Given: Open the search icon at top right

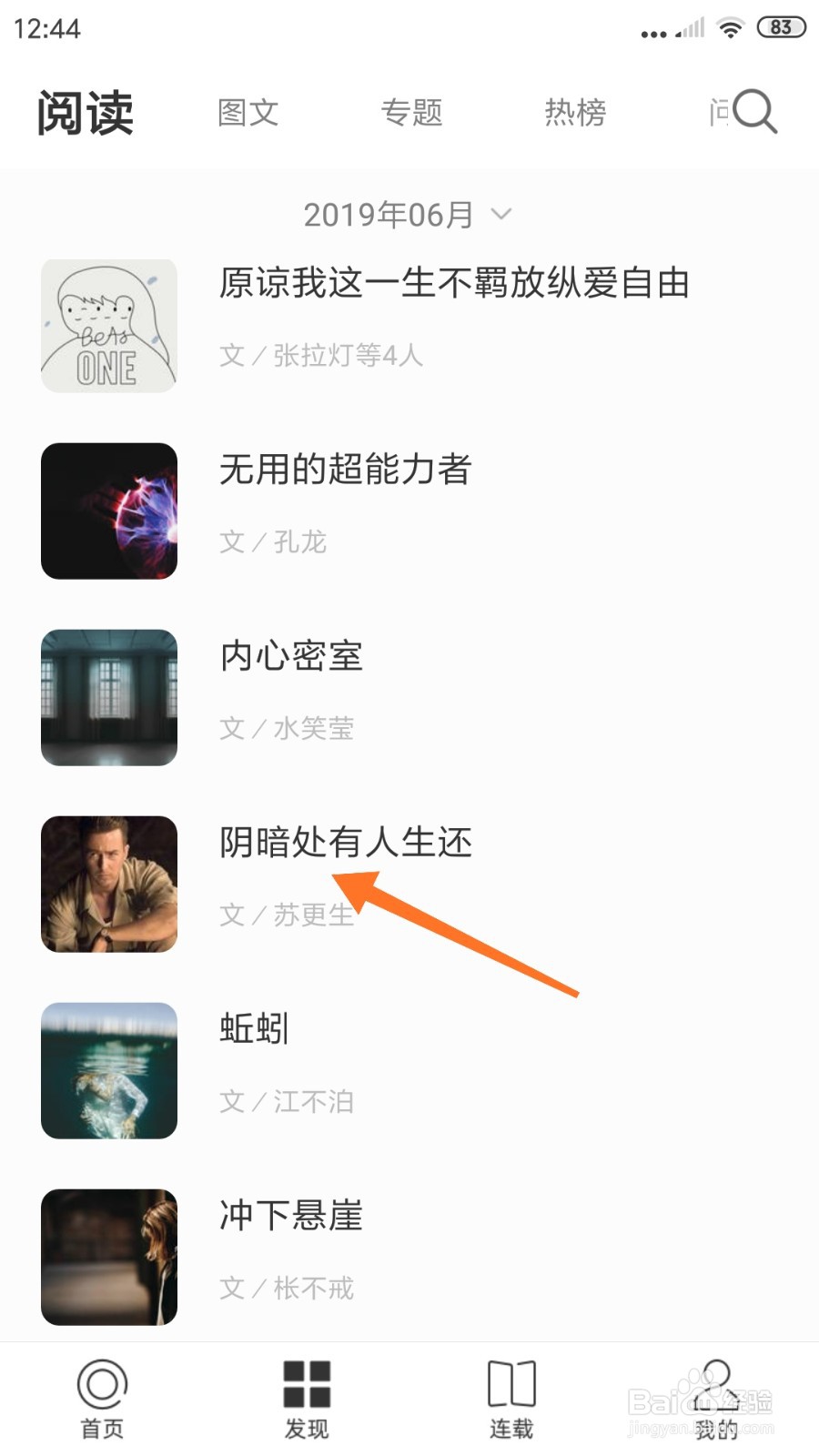Looking at the screenshot, I should 753,111.
